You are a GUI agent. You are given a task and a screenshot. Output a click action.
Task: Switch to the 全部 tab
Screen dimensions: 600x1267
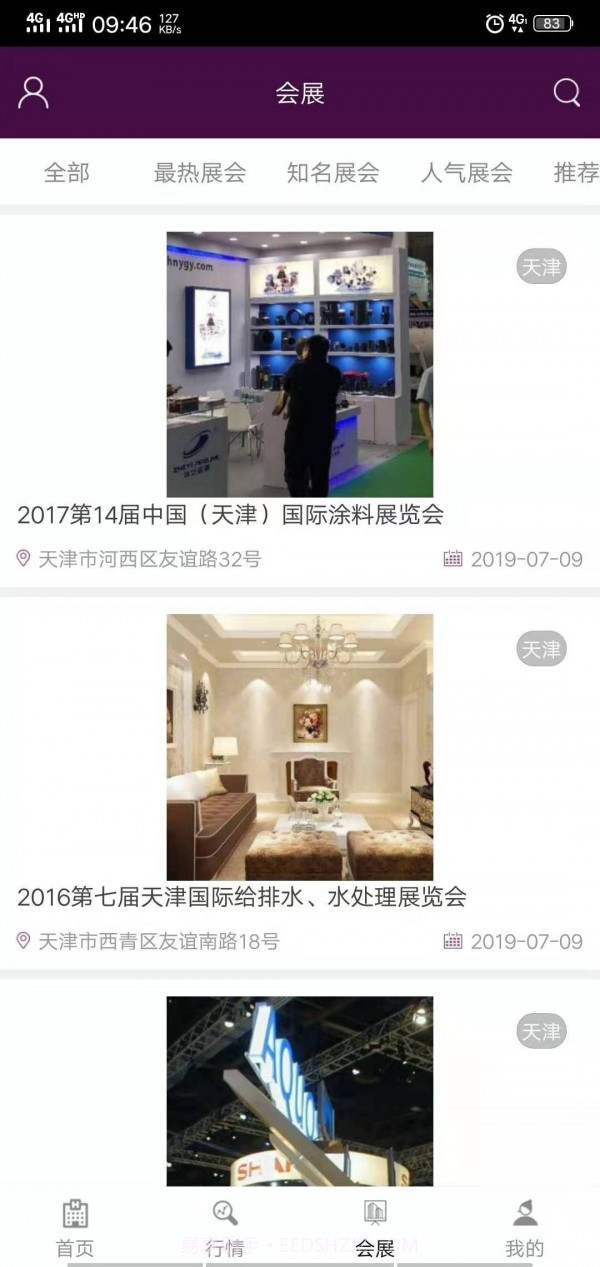[66, 173]
